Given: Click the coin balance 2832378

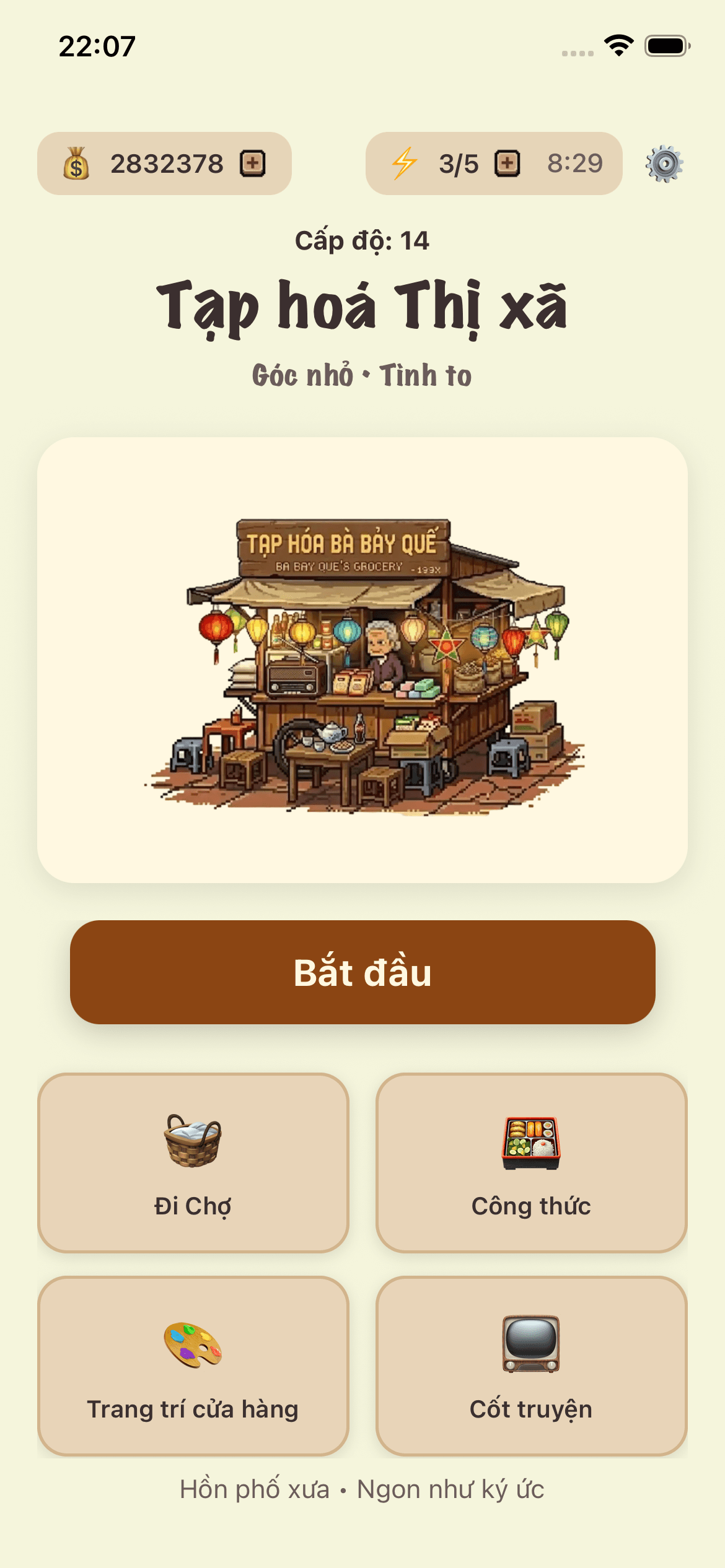Looking at the screenshot, I should tap(167, 163).
